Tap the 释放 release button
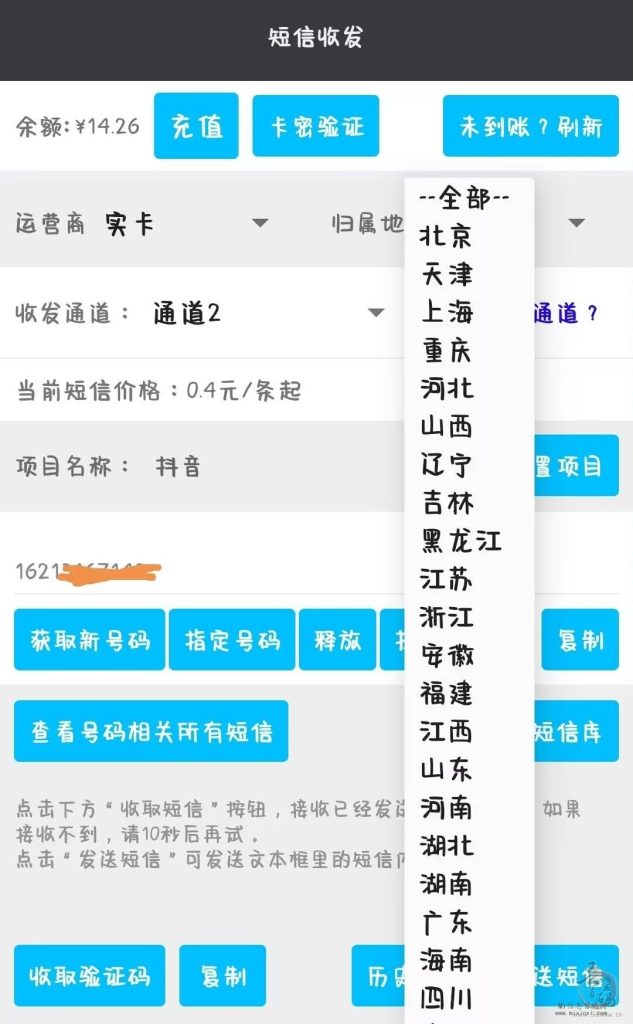 (x=337, y=640)
